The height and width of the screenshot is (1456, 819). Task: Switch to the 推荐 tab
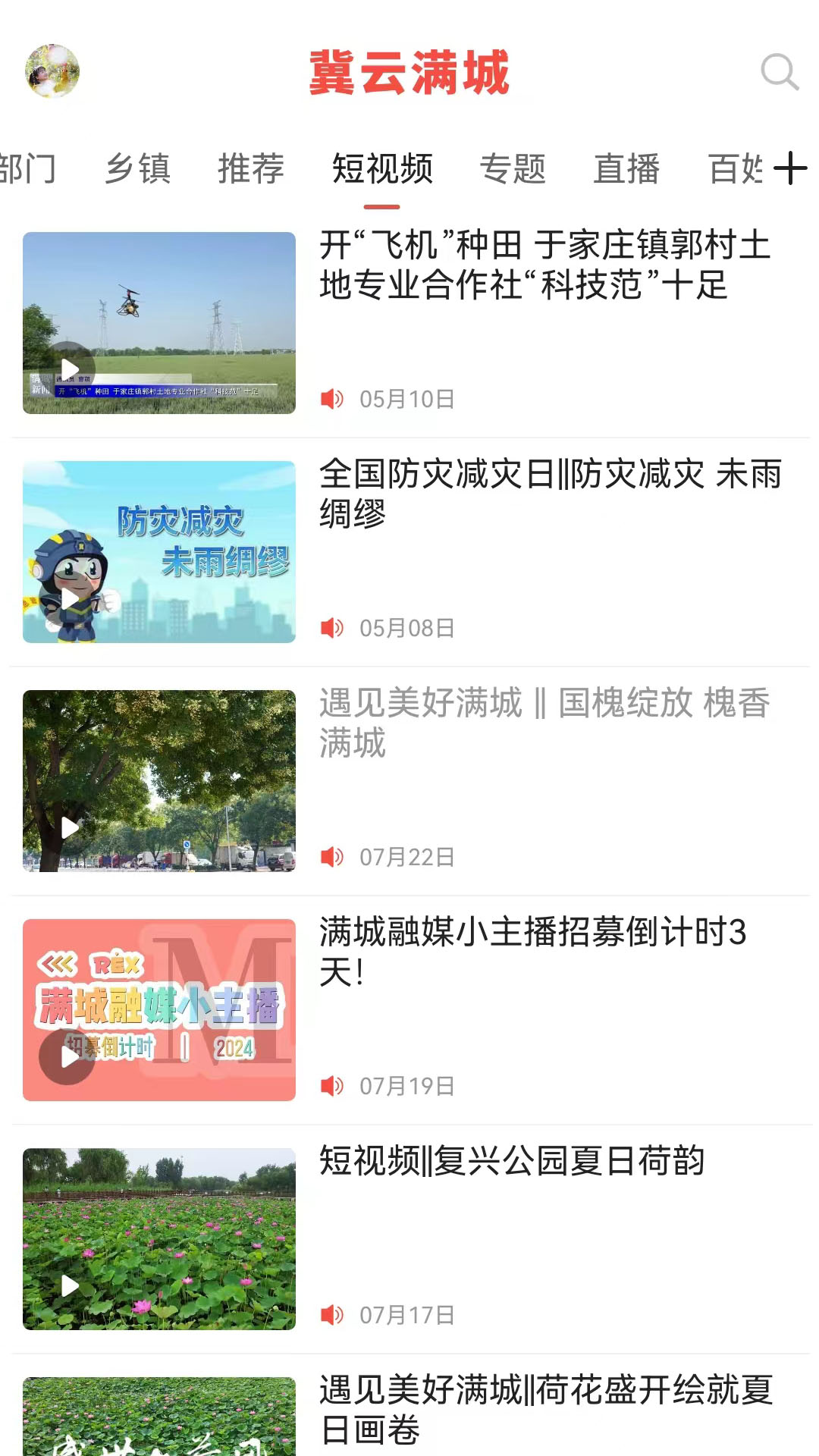(x=251, y=168)
